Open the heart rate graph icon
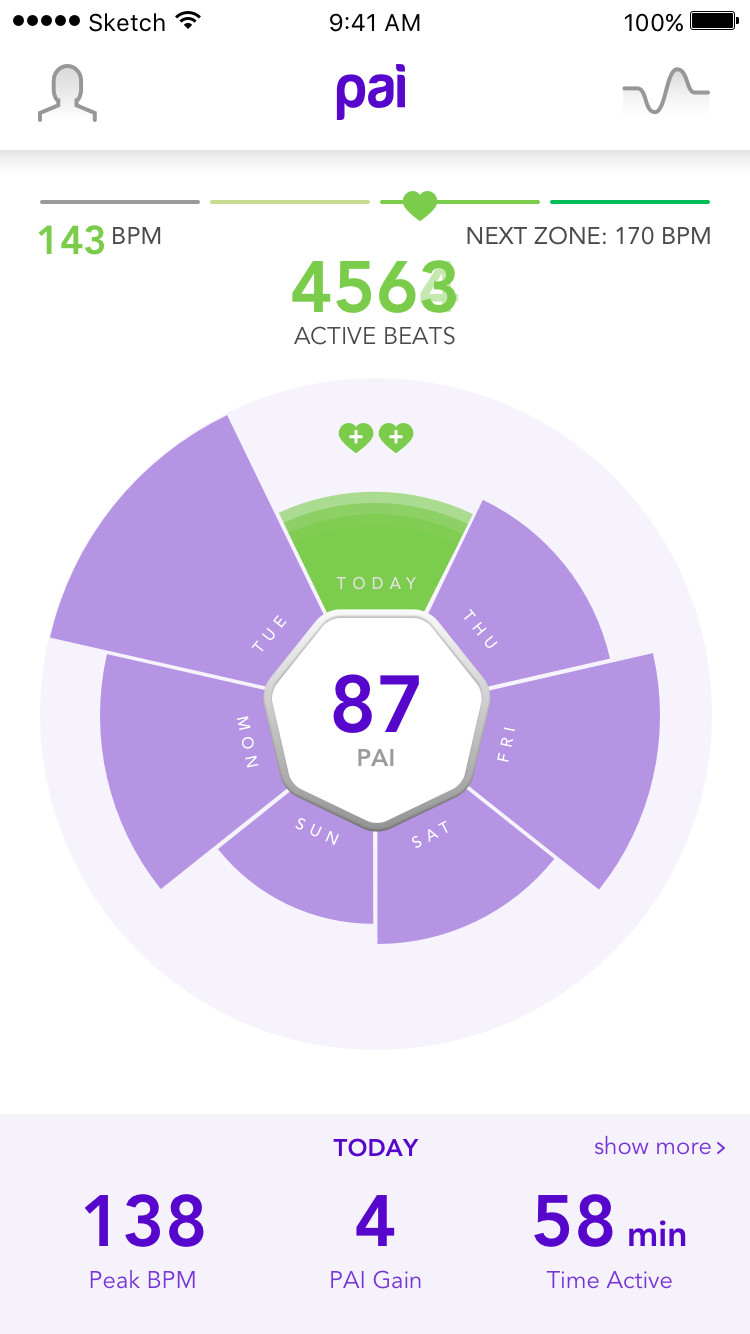This screenshot has width=750, height=1334. (666, 94)
